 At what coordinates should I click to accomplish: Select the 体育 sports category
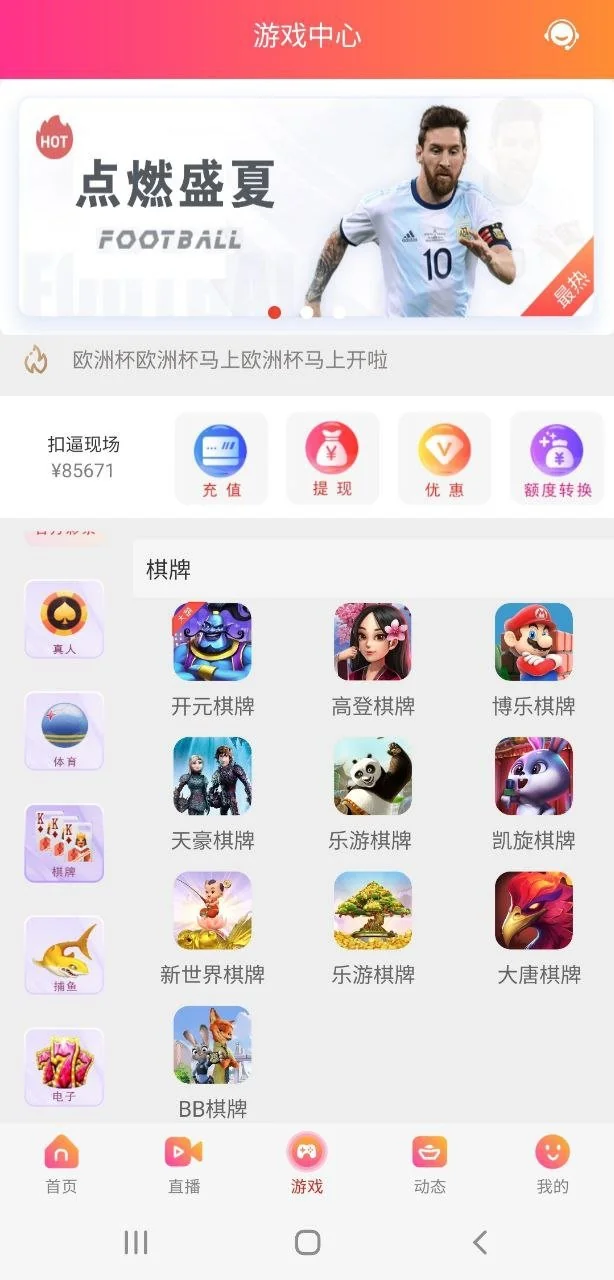[x=64, y=731]
